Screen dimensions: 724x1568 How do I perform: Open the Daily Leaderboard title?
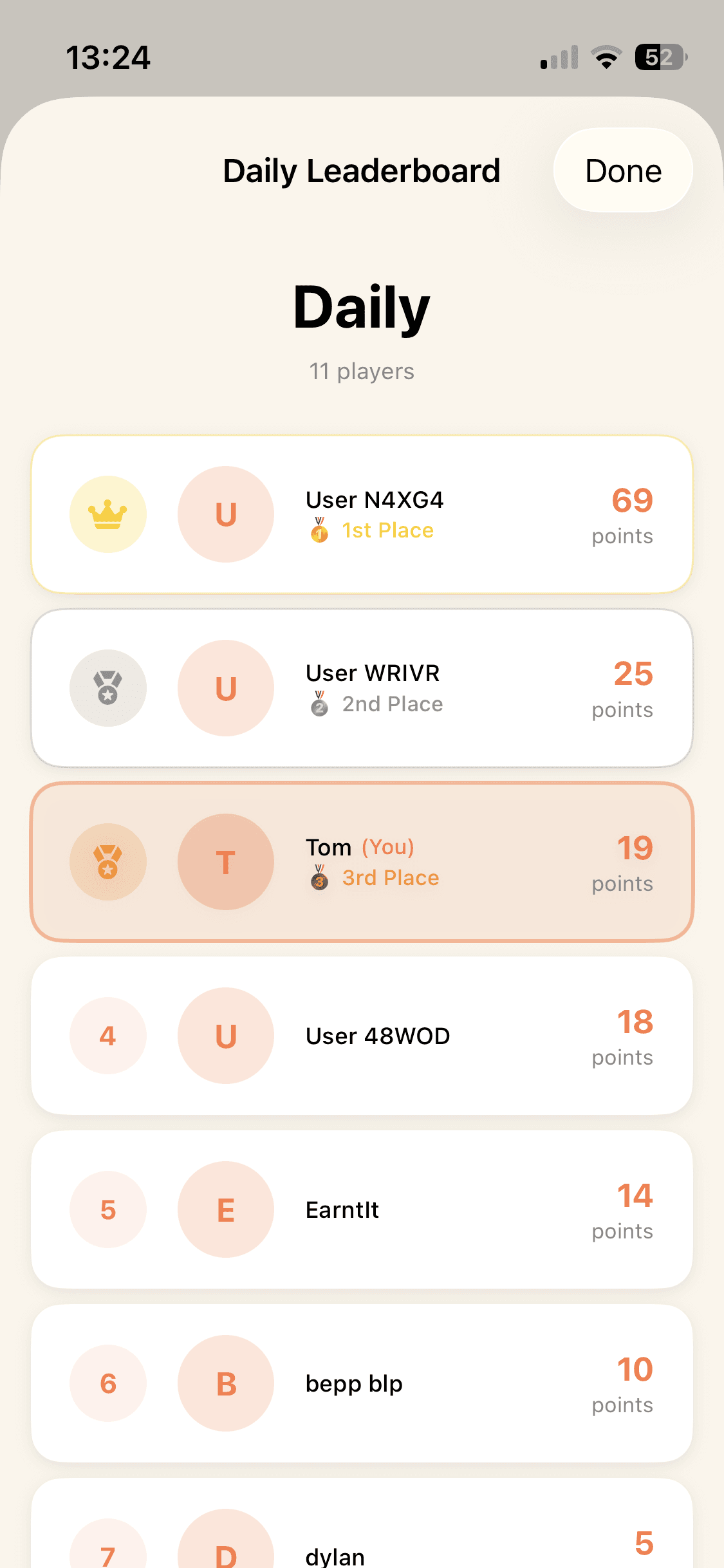coord(361,171)
